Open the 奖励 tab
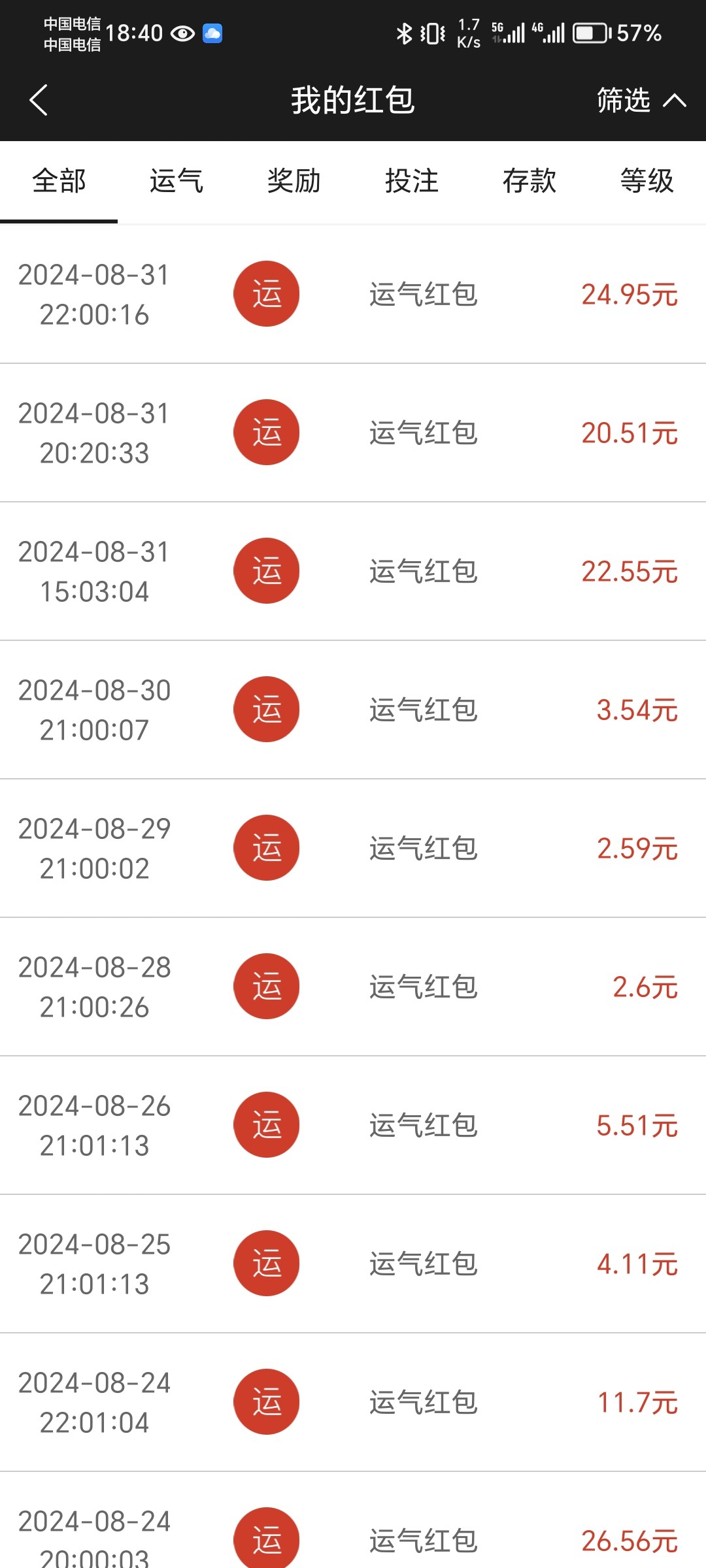Image resolution: width=706 pixels, height=1568 pixels. pos(294,181)
